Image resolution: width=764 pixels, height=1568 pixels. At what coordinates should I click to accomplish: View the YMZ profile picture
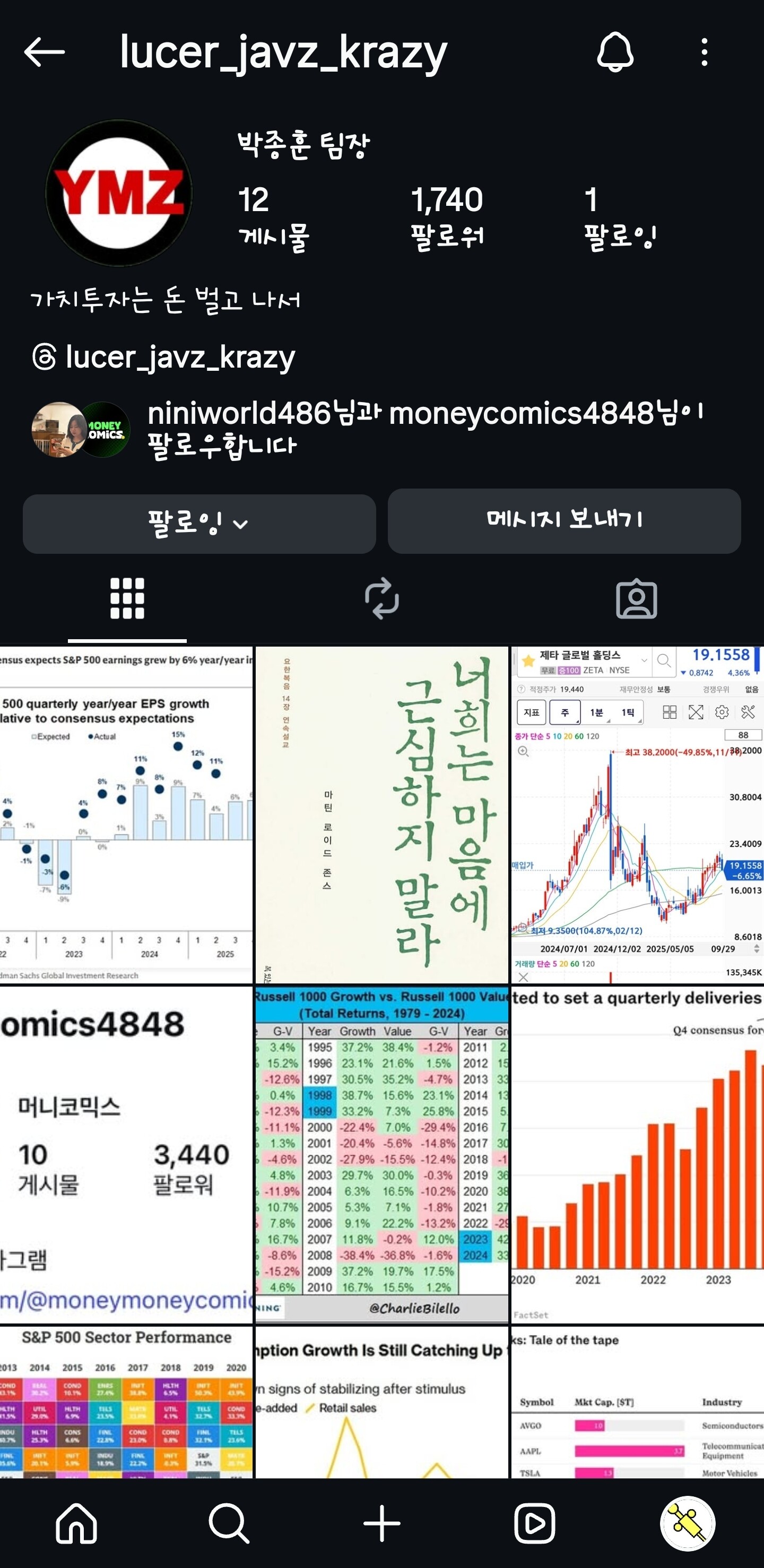[119, 193]
